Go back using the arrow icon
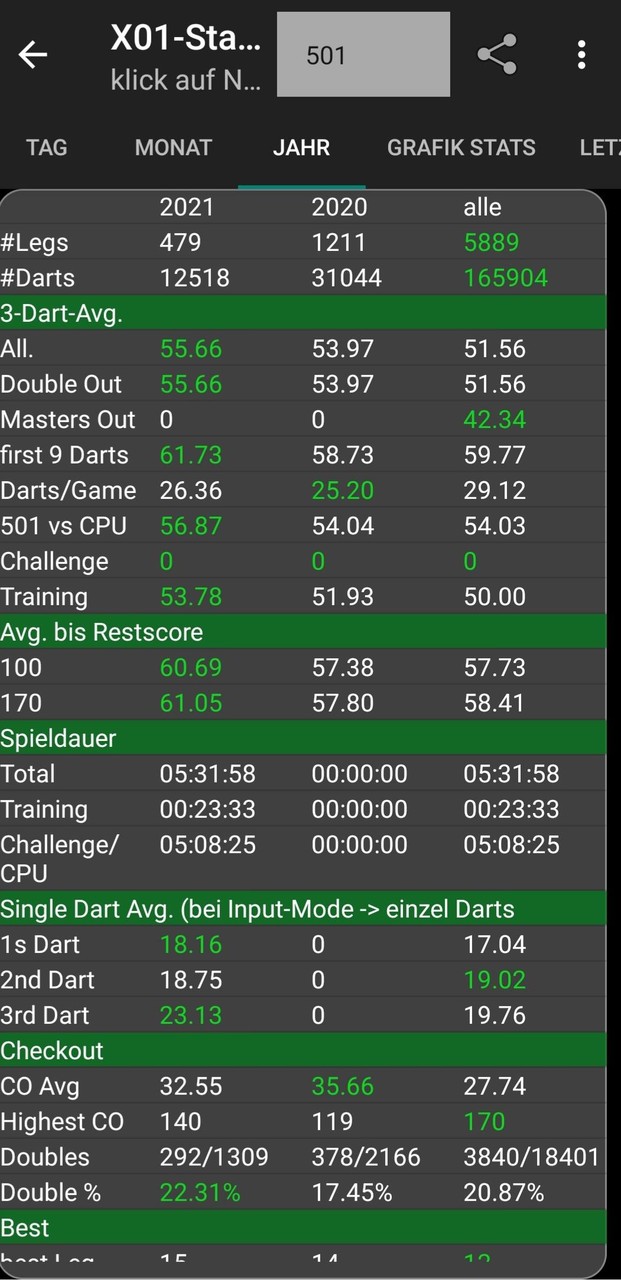Image resolution: width=621 pixels, height=1280 pixels. (x=33, y=55)
